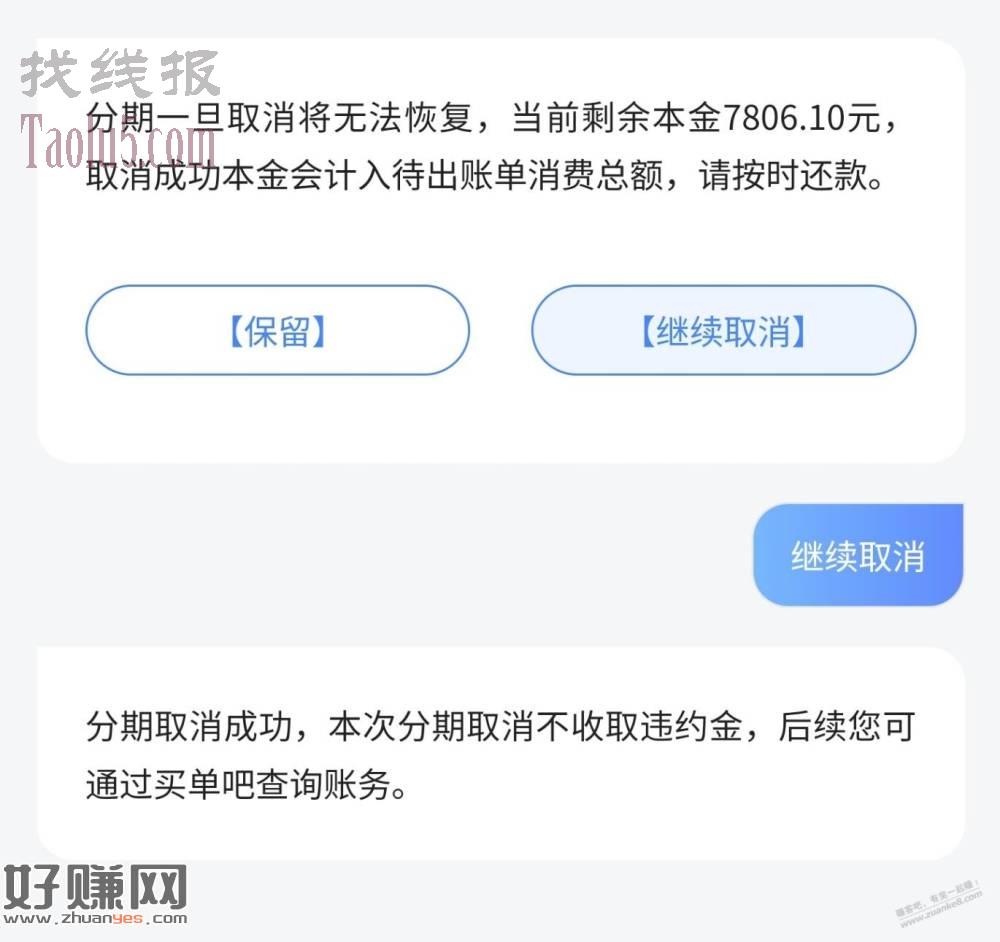Tap the 【保留】 button to keep installment
Image resolution: width=1000 pixels, height=942 pixels.
277,331
